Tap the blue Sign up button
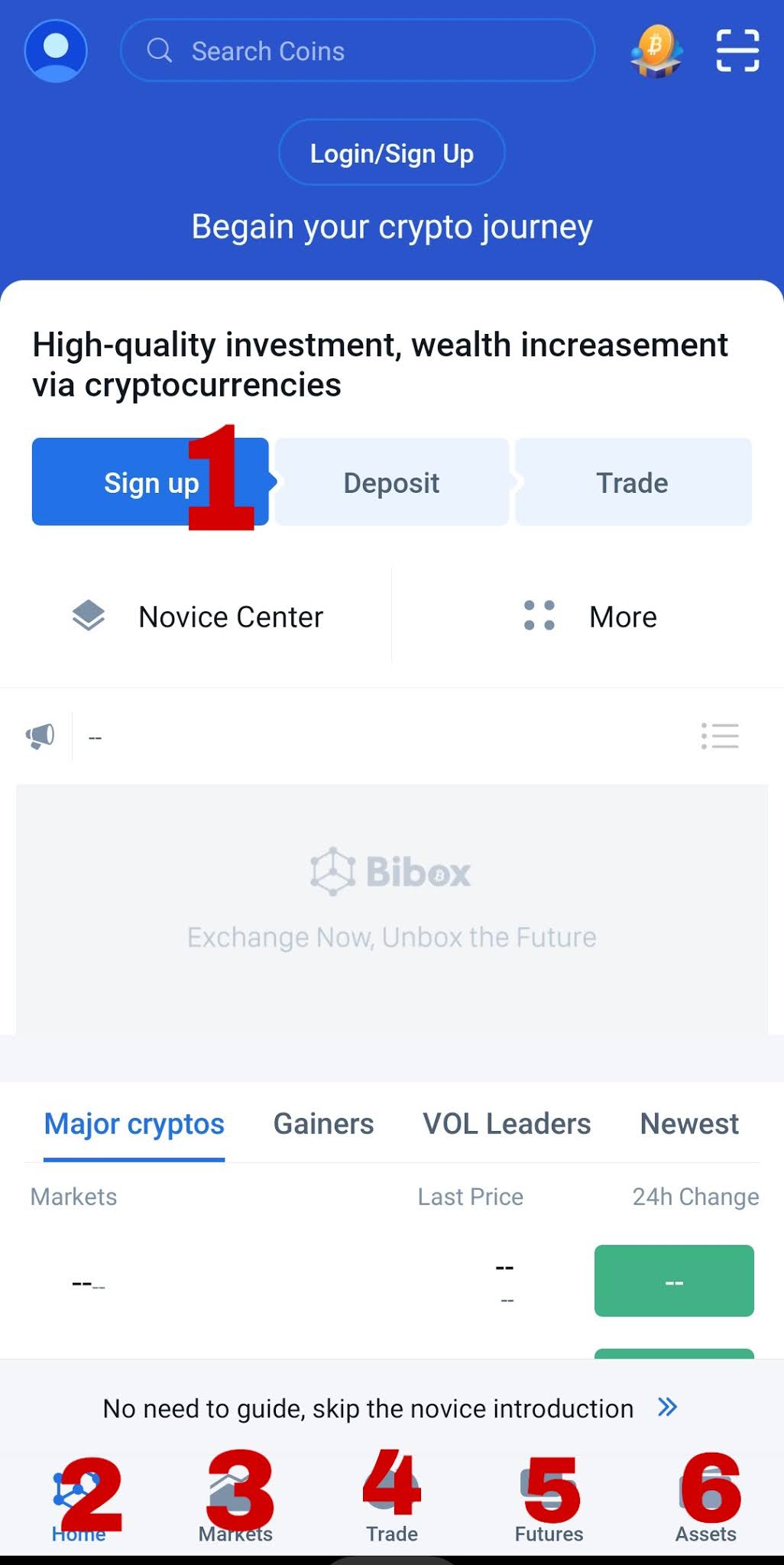This screenshot has width=784, height=1565. [x=151, y=482]
